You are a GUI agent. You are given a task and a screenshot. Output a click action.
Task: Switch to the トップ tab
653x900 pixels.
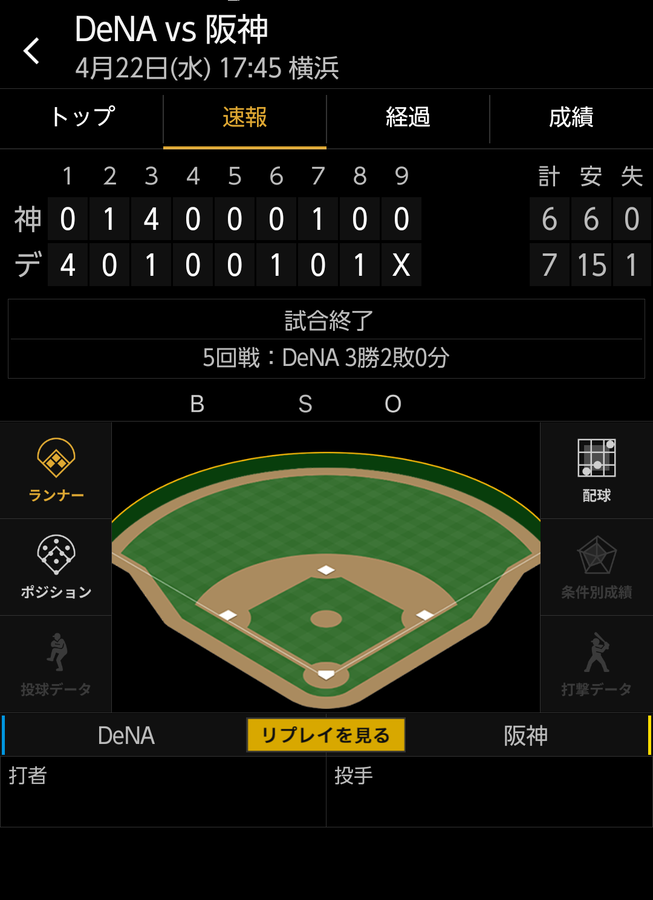pos(82,118)
